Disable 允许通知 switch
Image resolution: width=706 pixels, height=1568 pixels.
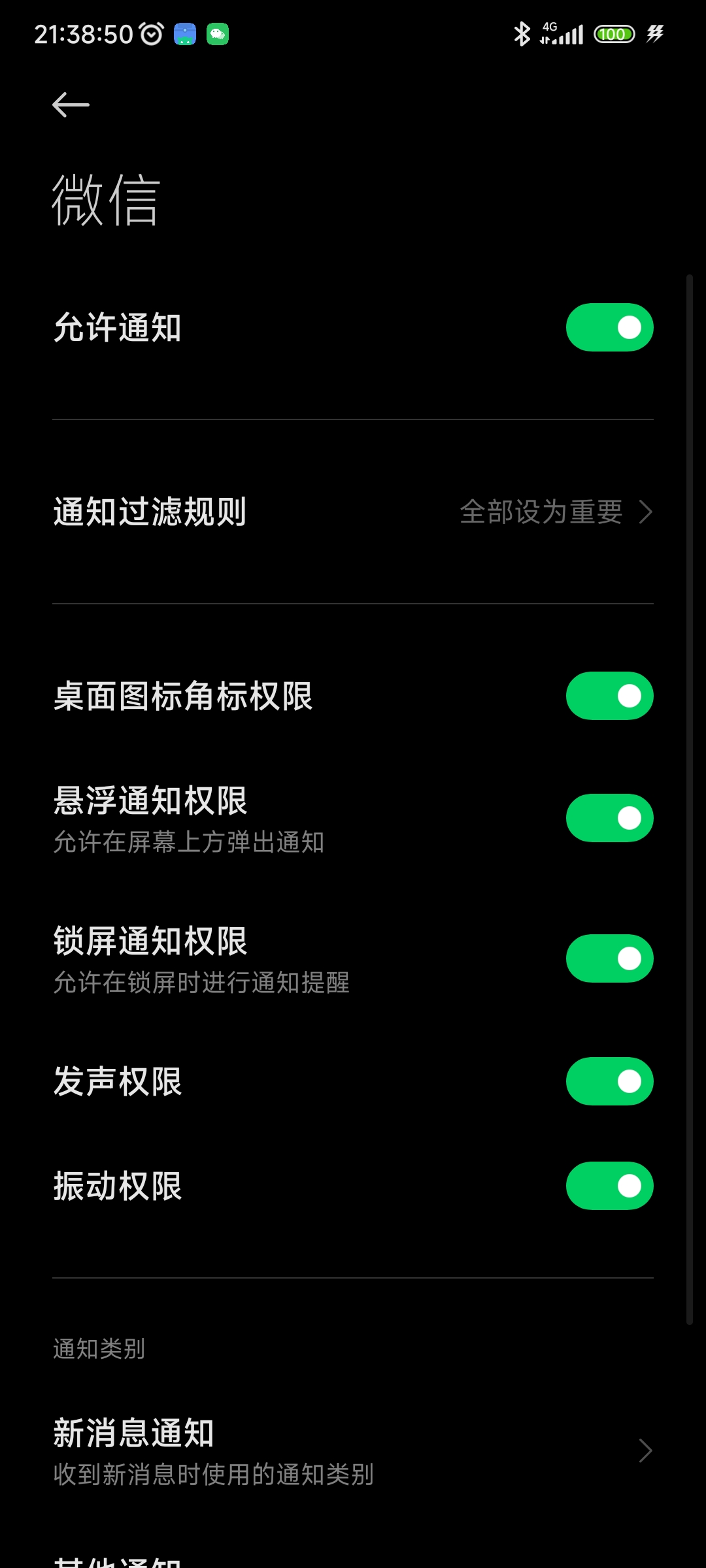609,327
